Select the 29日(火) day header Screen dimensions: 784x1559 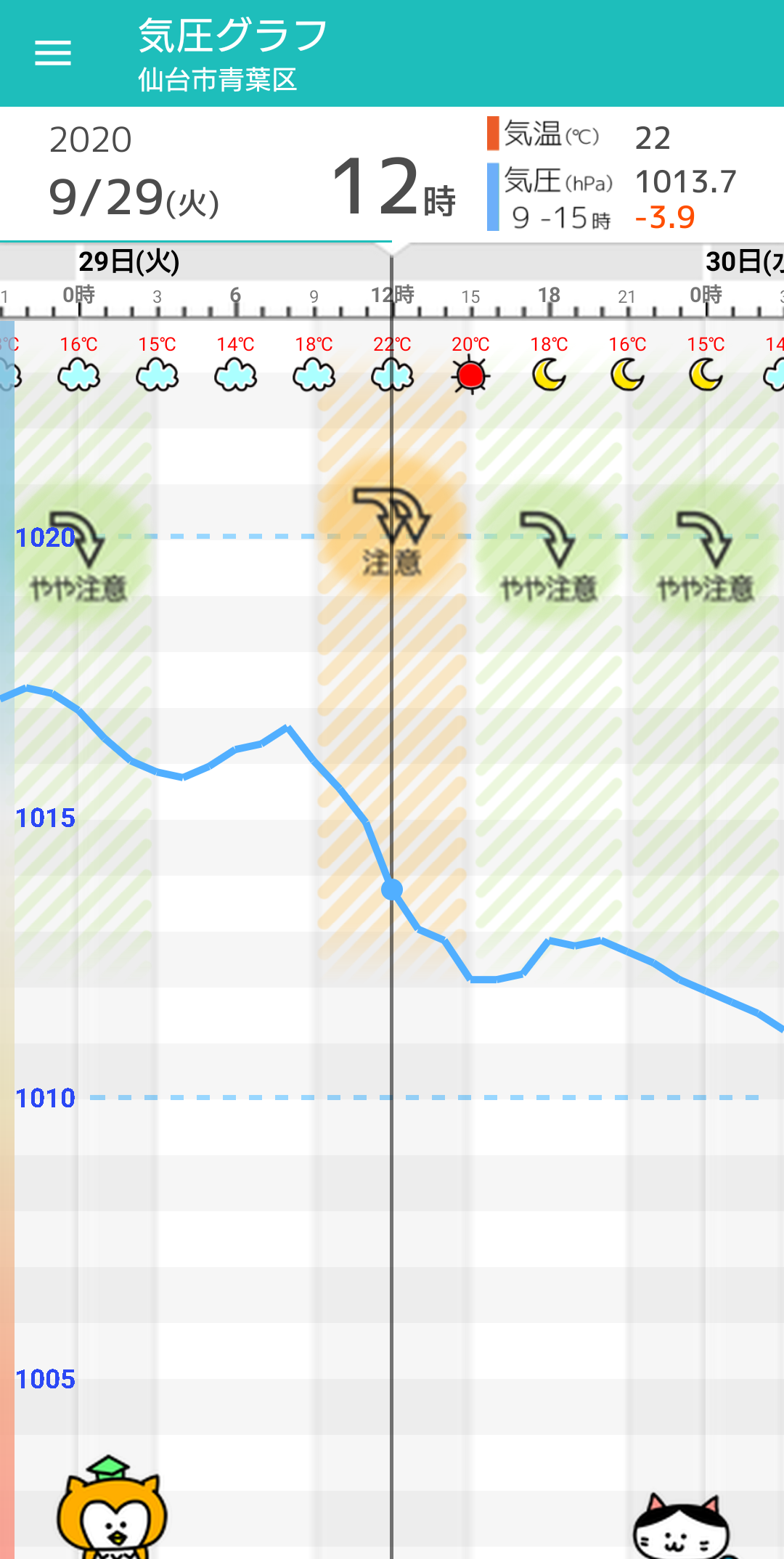click(x=131, y=261)
